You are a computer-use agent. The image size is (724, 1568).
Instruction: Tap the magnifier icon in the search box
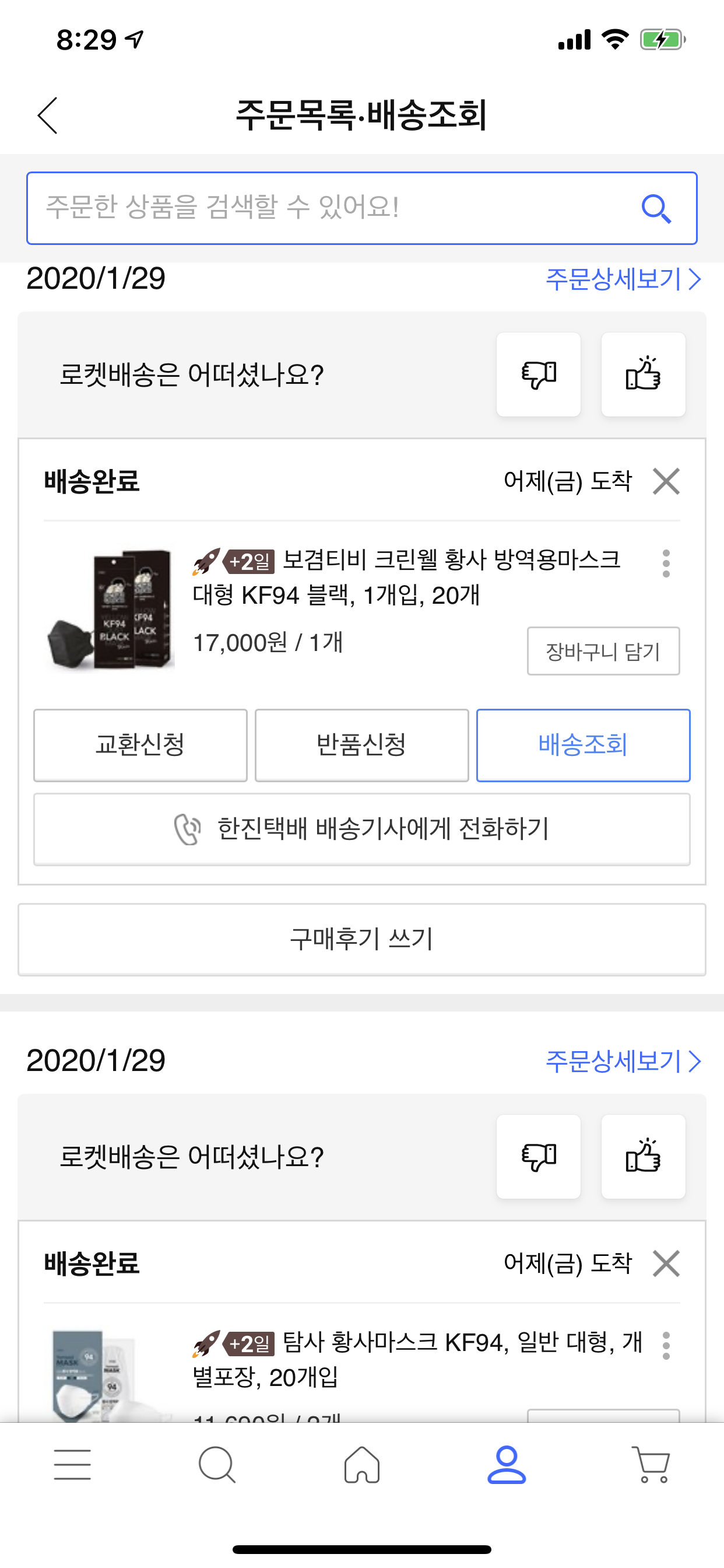point(656,209)
